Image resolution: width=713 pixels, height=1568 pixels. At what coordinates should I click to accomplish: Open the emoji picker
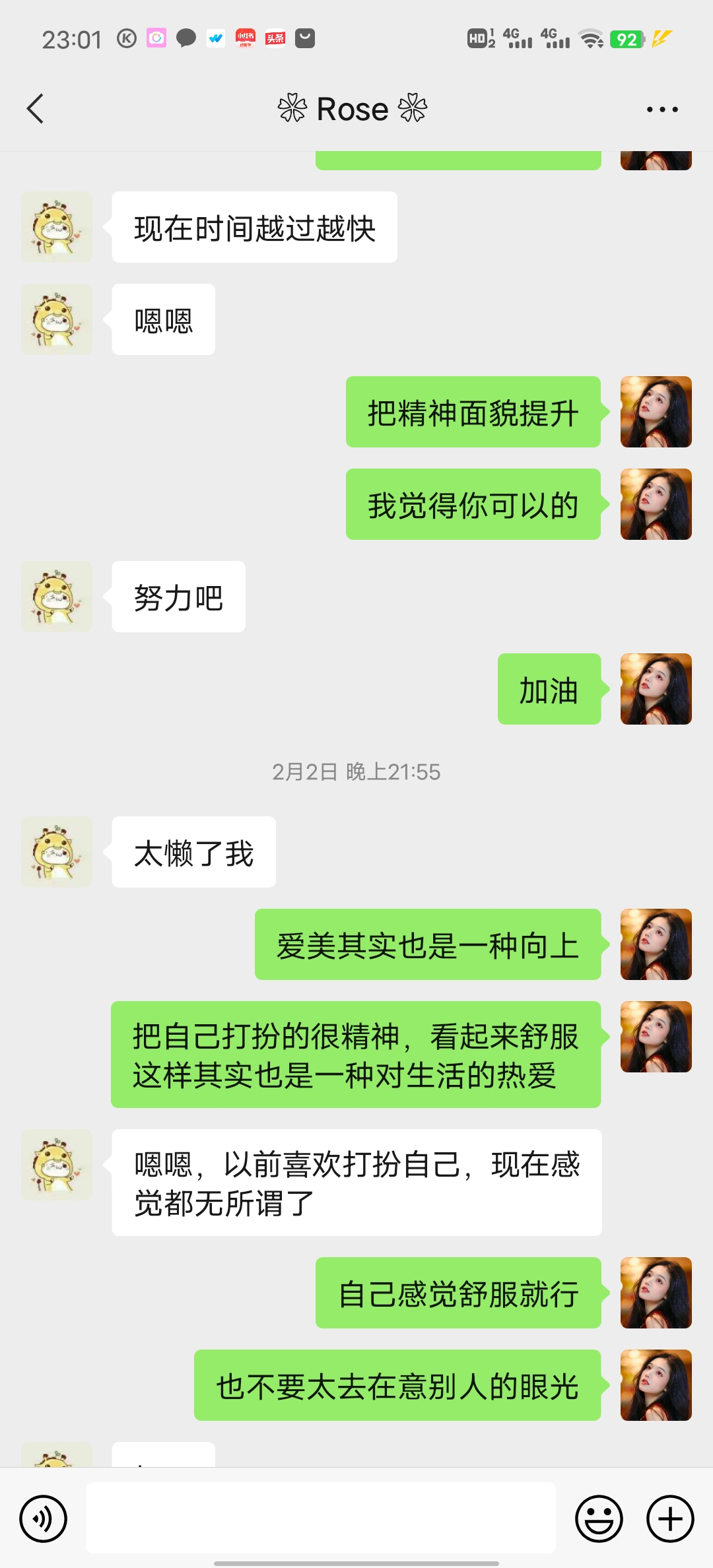(x=598, y=1519)
